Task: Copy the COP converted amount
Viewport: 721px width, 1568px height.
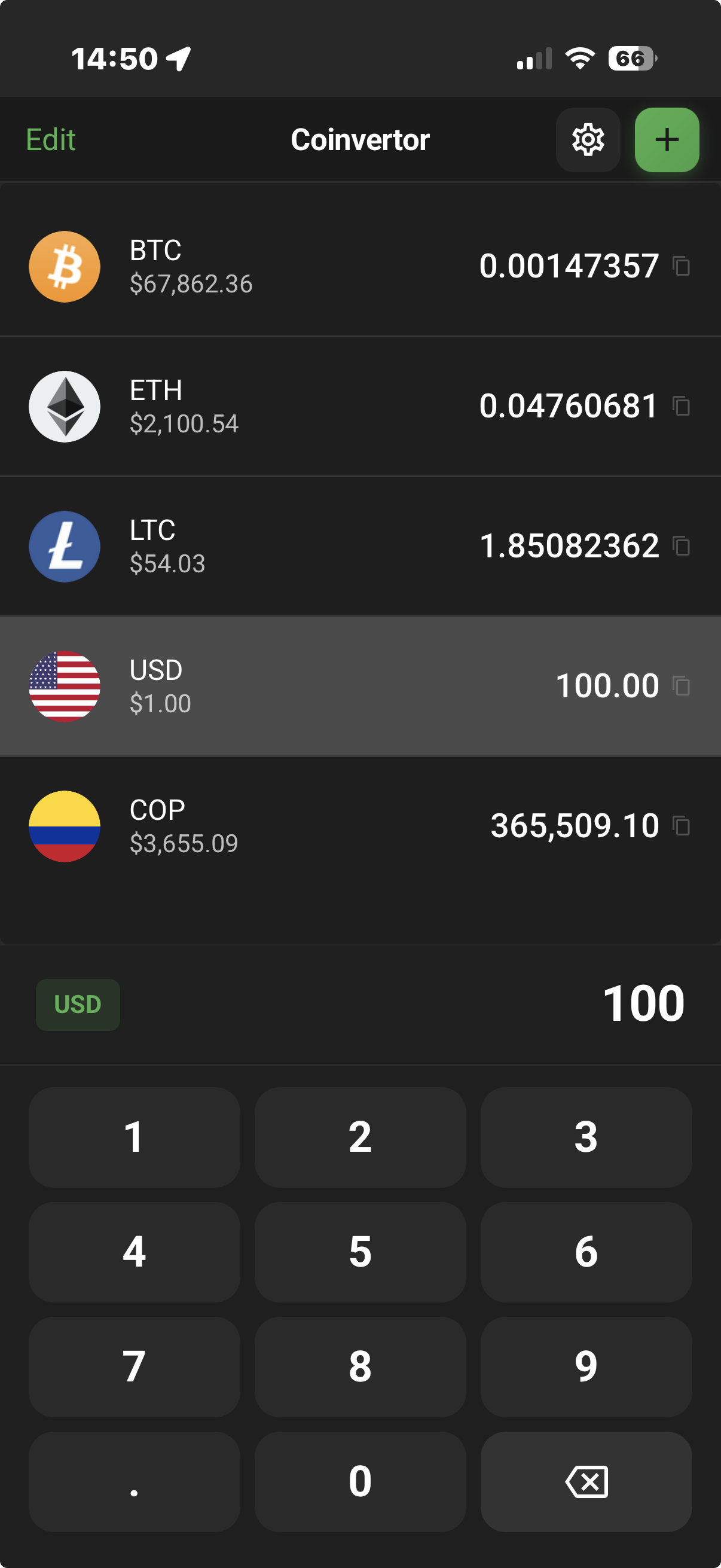Action: point(682,825)
